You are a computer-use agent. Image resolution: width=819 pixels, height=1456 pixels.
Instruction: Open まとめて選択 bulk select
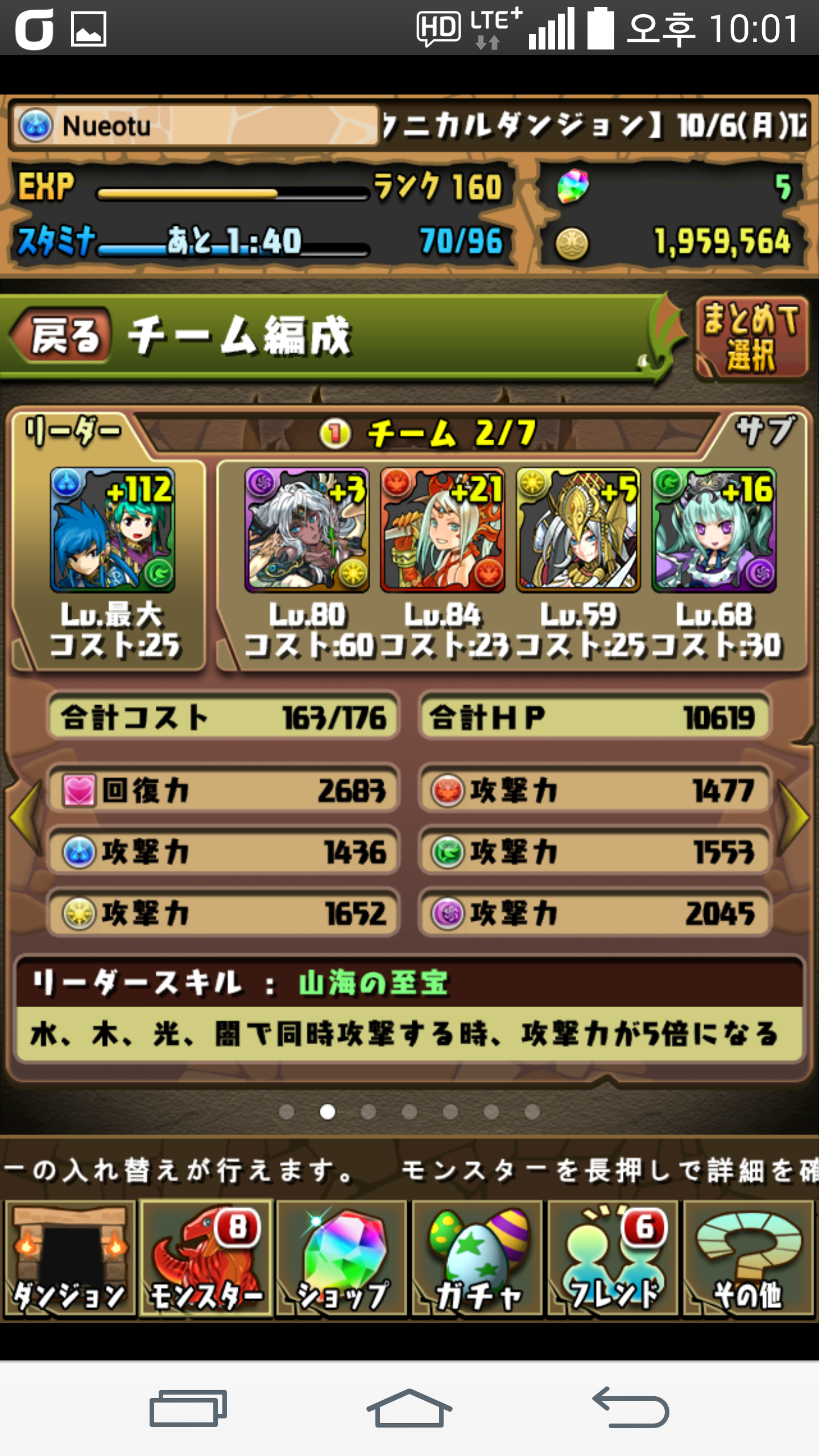click(751, 338)
